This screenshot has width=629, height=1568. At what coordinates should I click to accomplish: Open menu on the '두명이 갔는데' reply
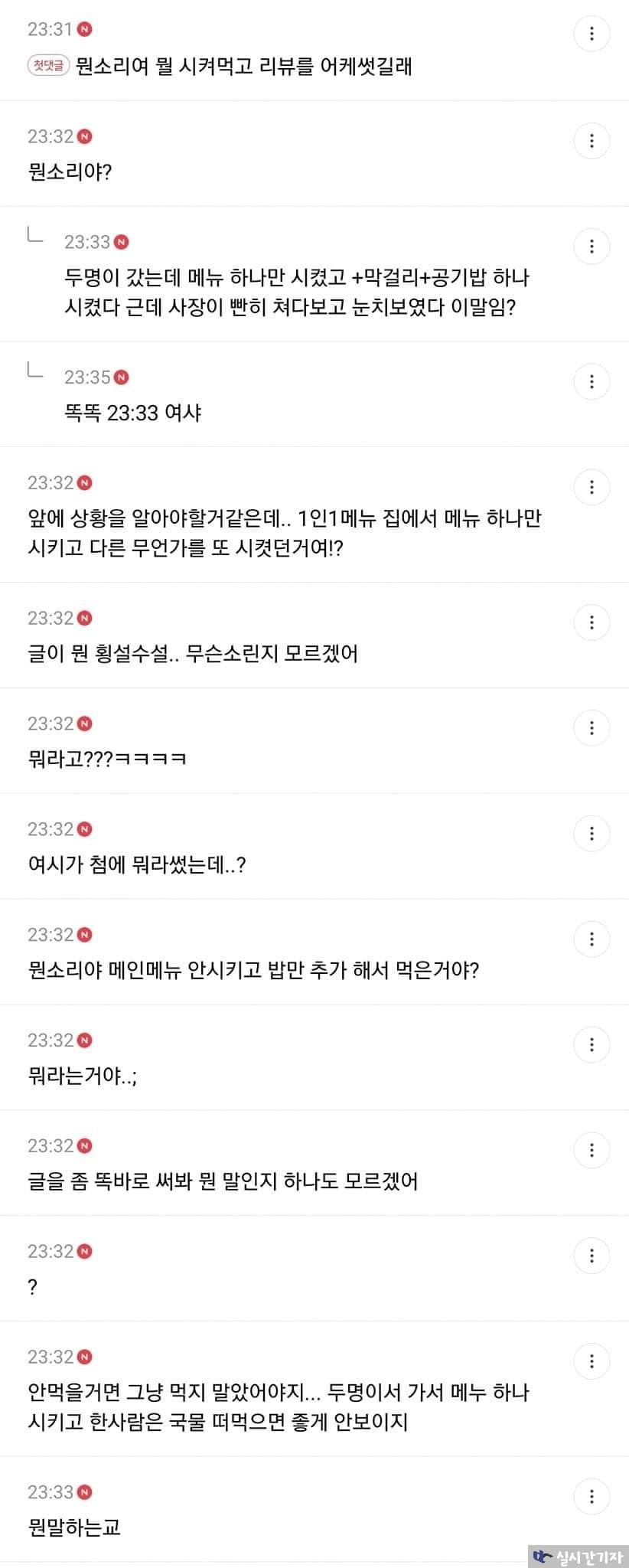click(x=592, y=247)
